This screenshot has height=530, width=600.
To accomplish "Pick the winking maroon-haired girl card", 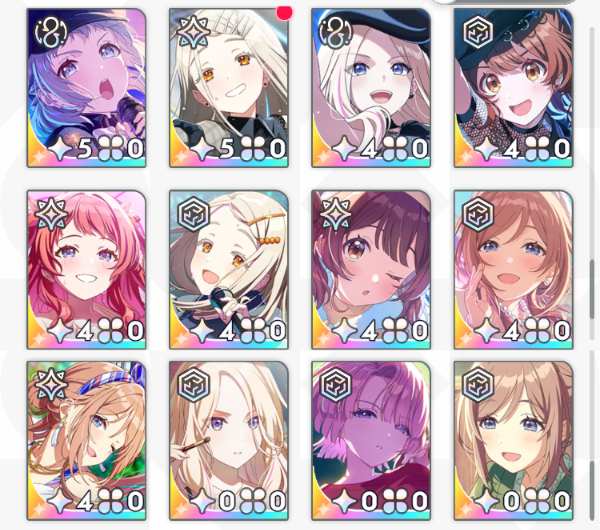I will 371,268.
